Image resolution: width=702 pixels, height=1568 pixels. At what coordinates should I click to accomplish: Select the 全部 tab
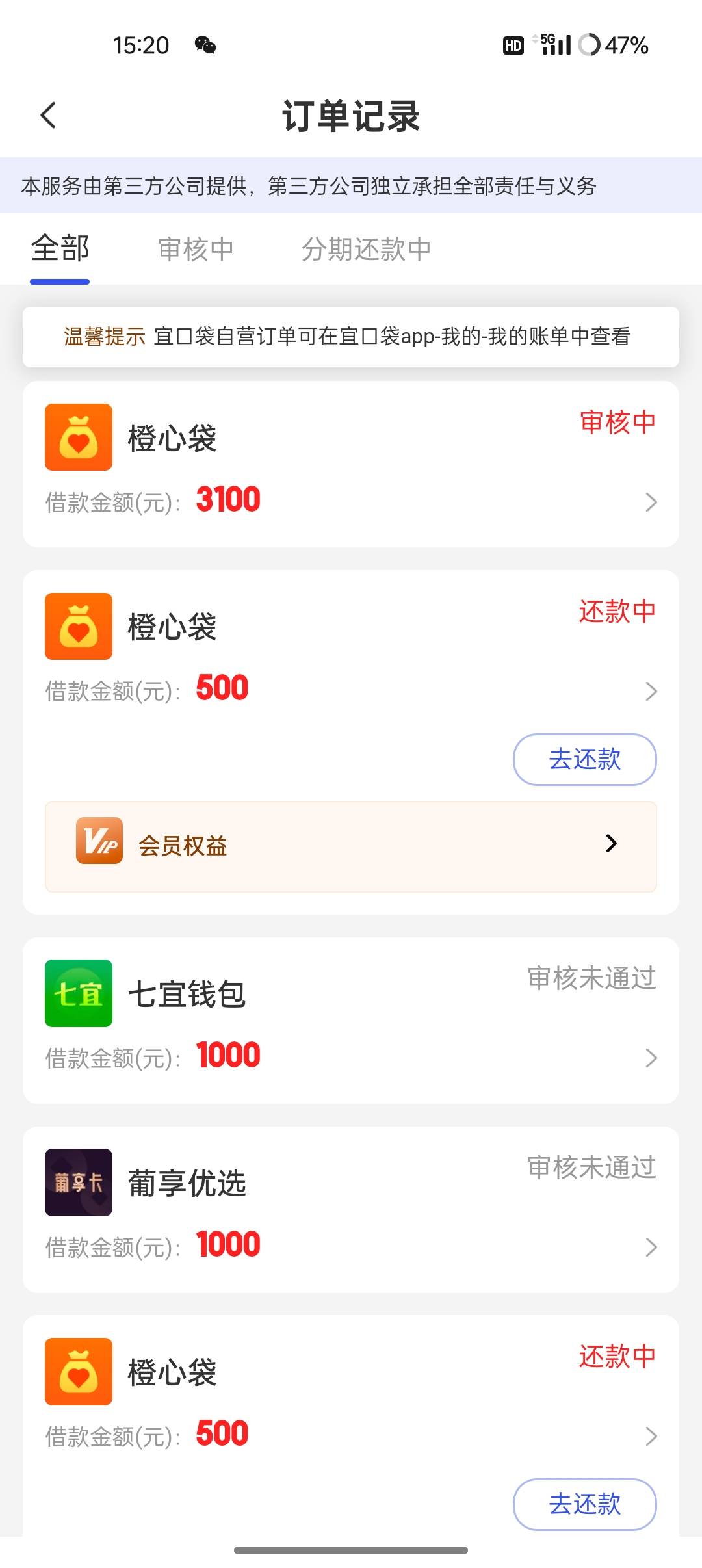coord(60,248)
